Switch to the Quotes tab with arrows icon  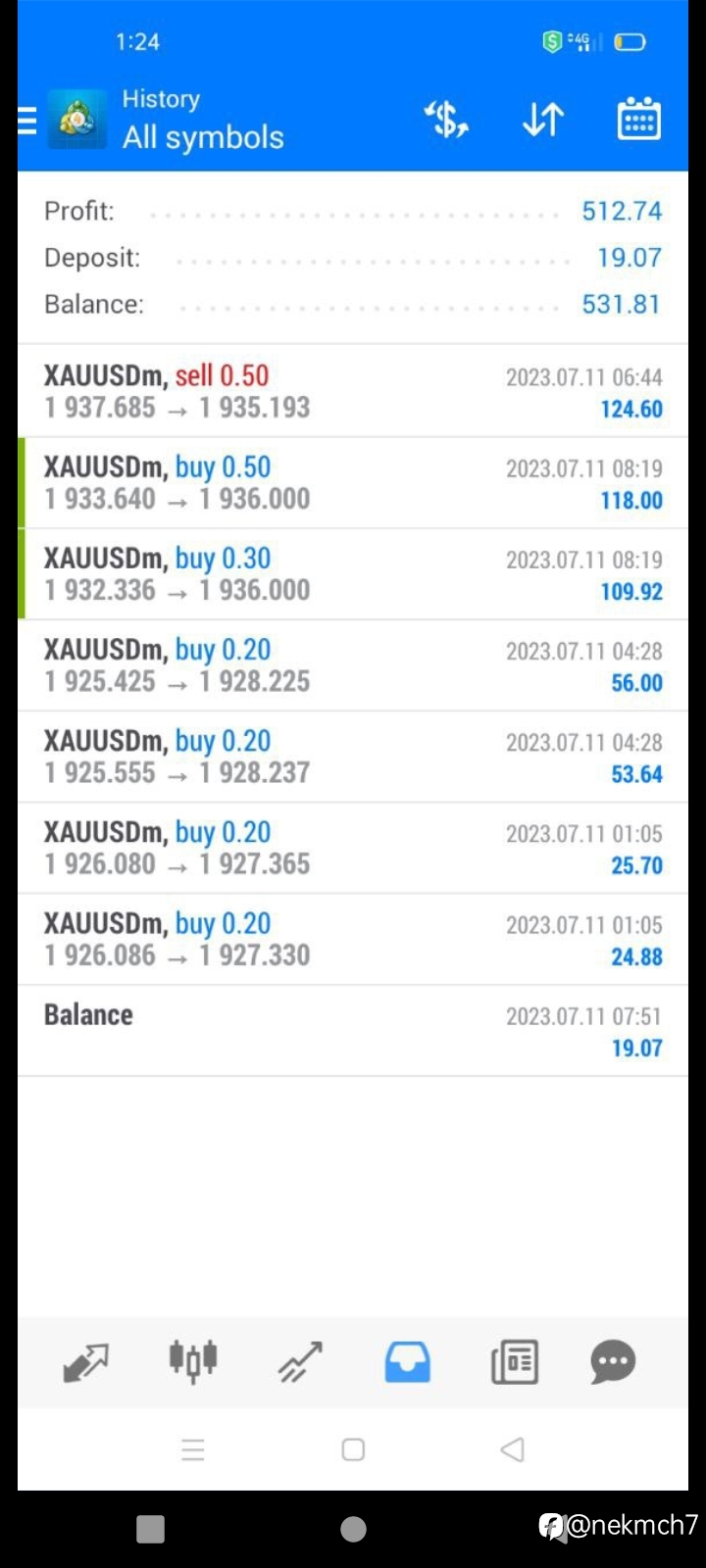click(x=86, y=1362)
